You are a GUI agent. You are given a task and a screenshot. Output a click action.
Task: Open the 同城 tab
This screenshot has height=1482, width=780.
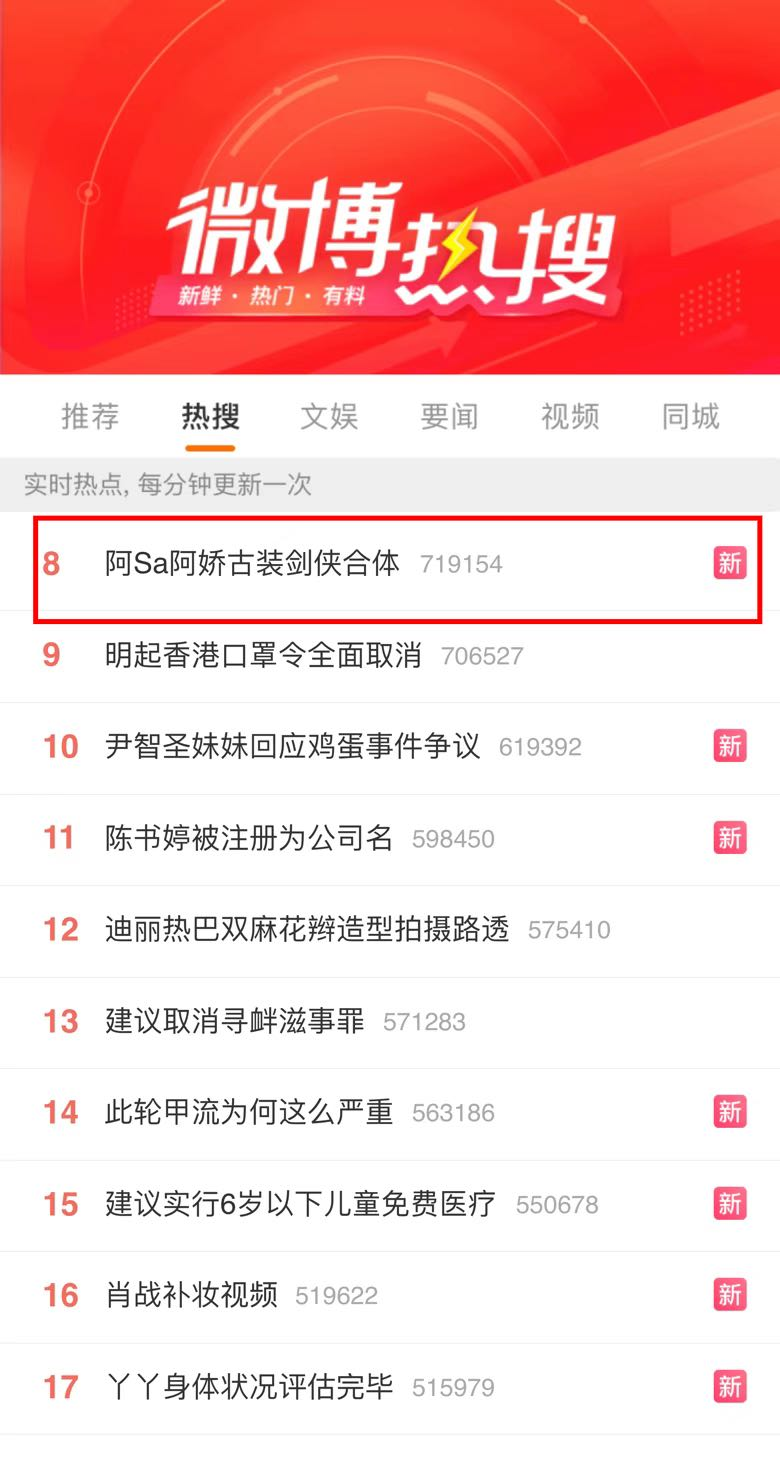tap(690, 416)
